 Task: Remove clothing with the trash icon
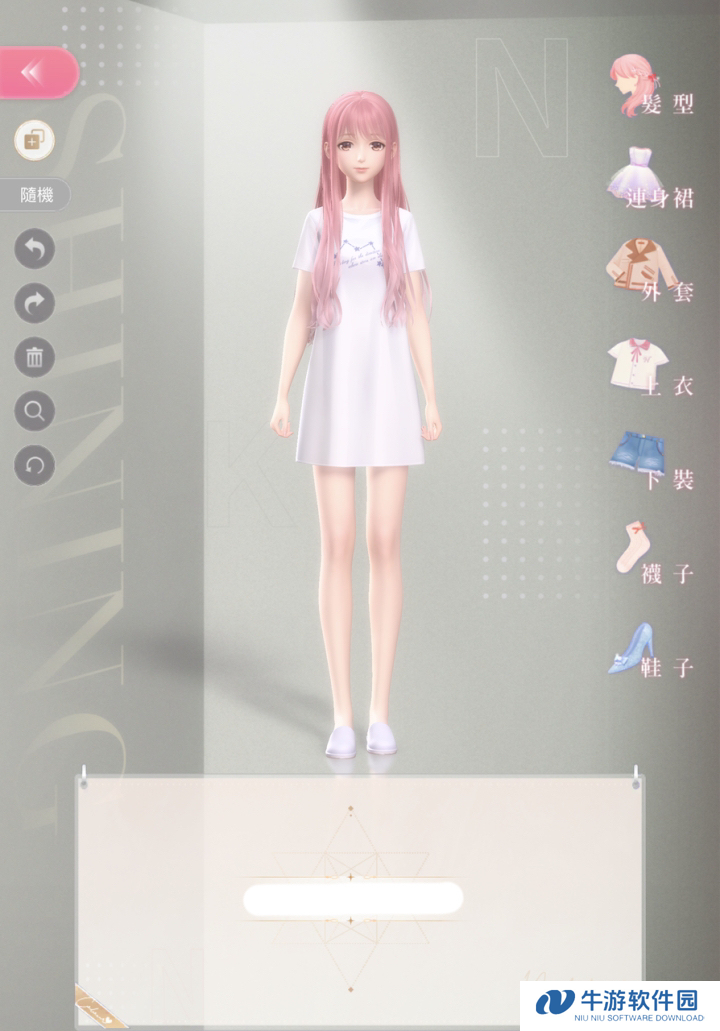click(35, 357)
